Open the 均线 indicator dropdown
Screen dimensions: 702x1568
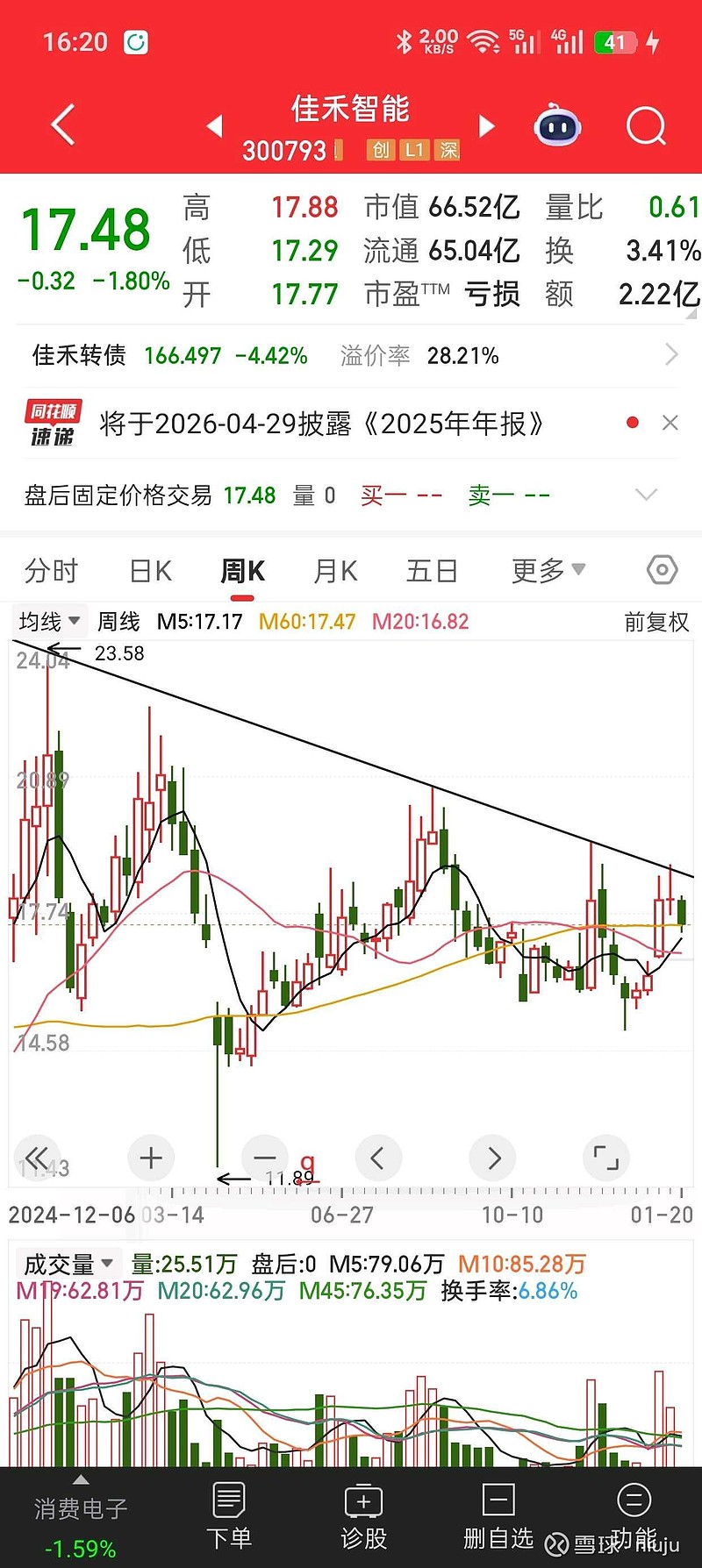point(47,622)
